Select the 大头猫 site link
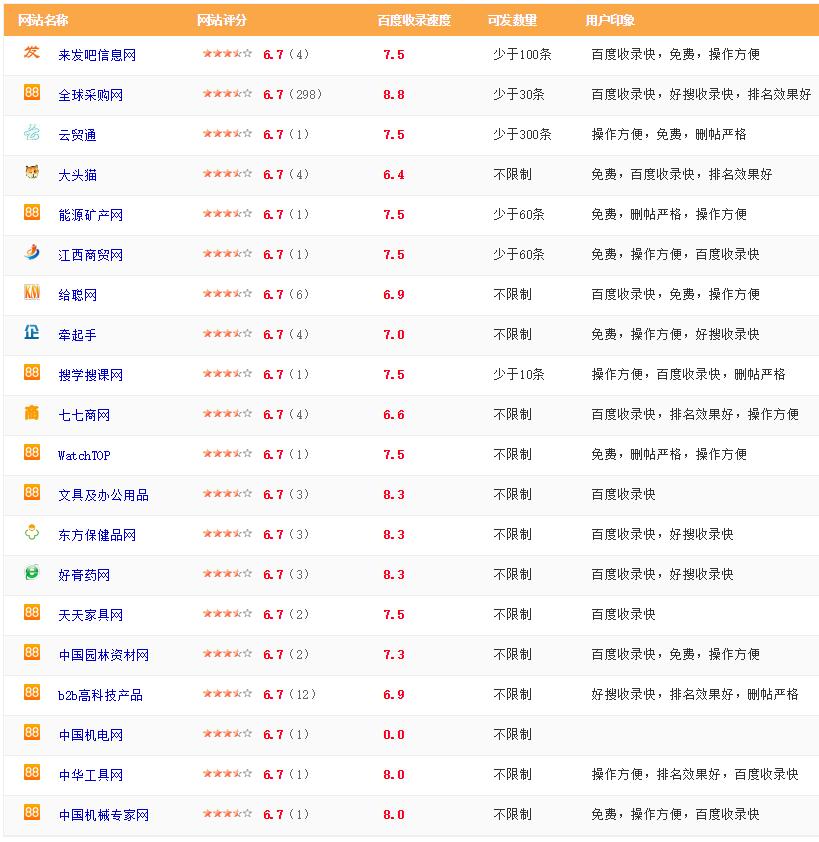The image size is (819, 842). (77, 175)
